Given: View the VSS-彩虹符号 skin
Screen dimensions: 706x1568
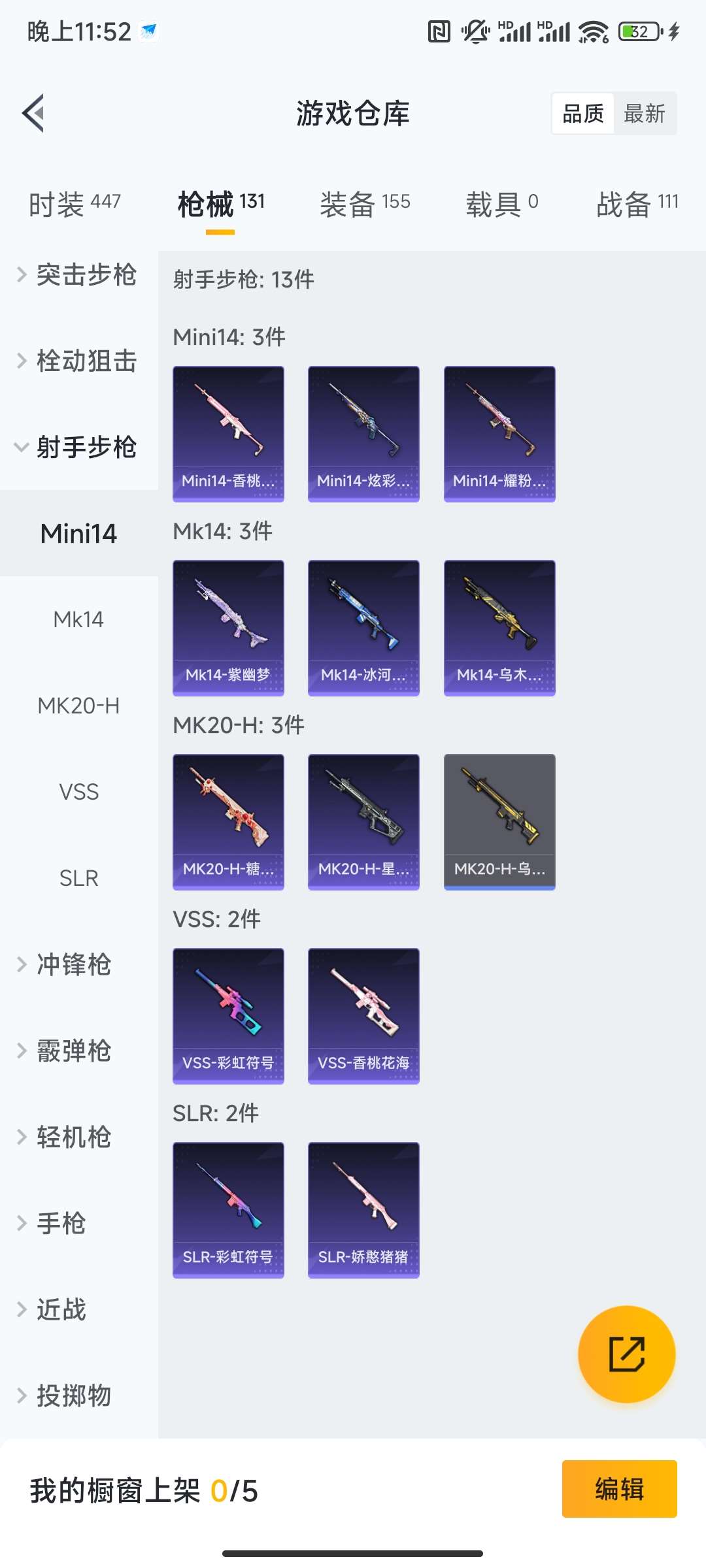Looking at the screenshot, I should [228, 1016].
